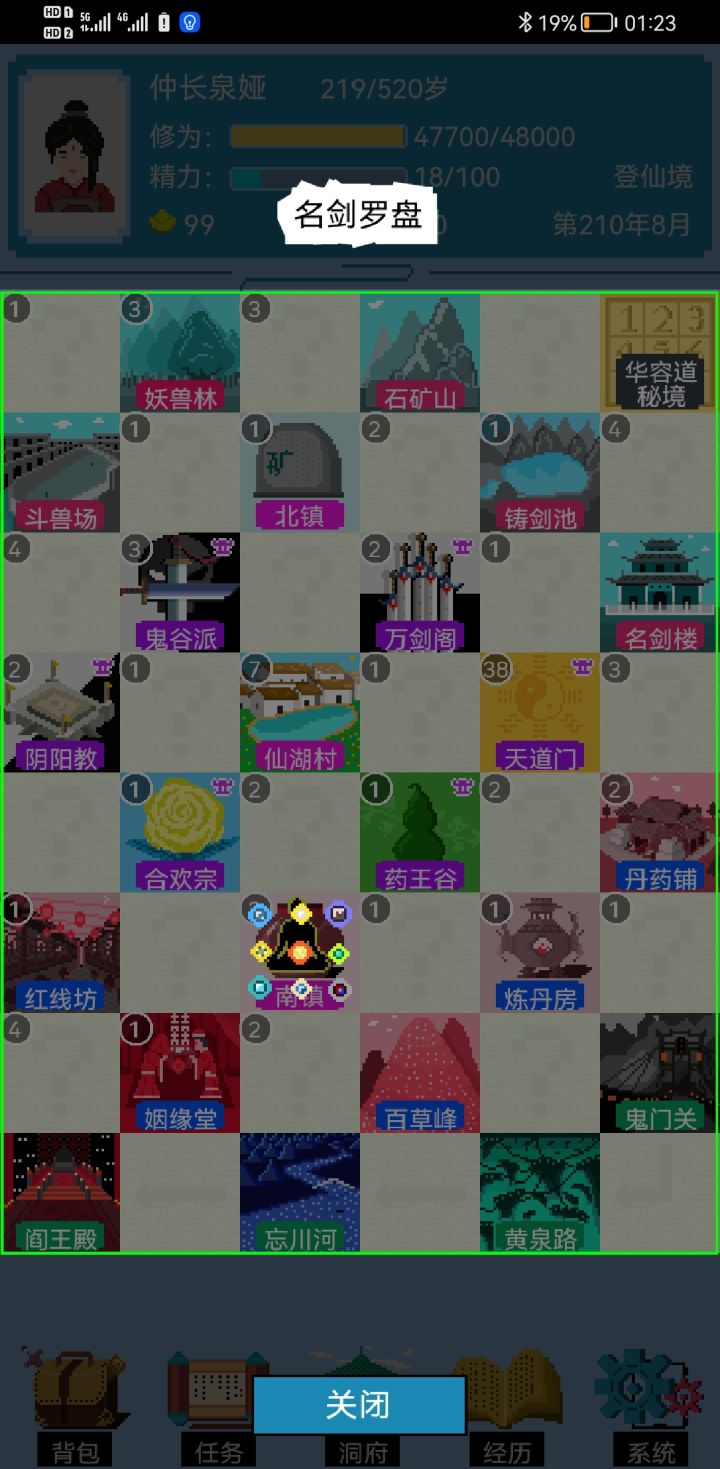The width and height of the screenshot is (720, 1469).
Task: Open the 铸剑池 sword forging pool
Action: tap(540, 473)
